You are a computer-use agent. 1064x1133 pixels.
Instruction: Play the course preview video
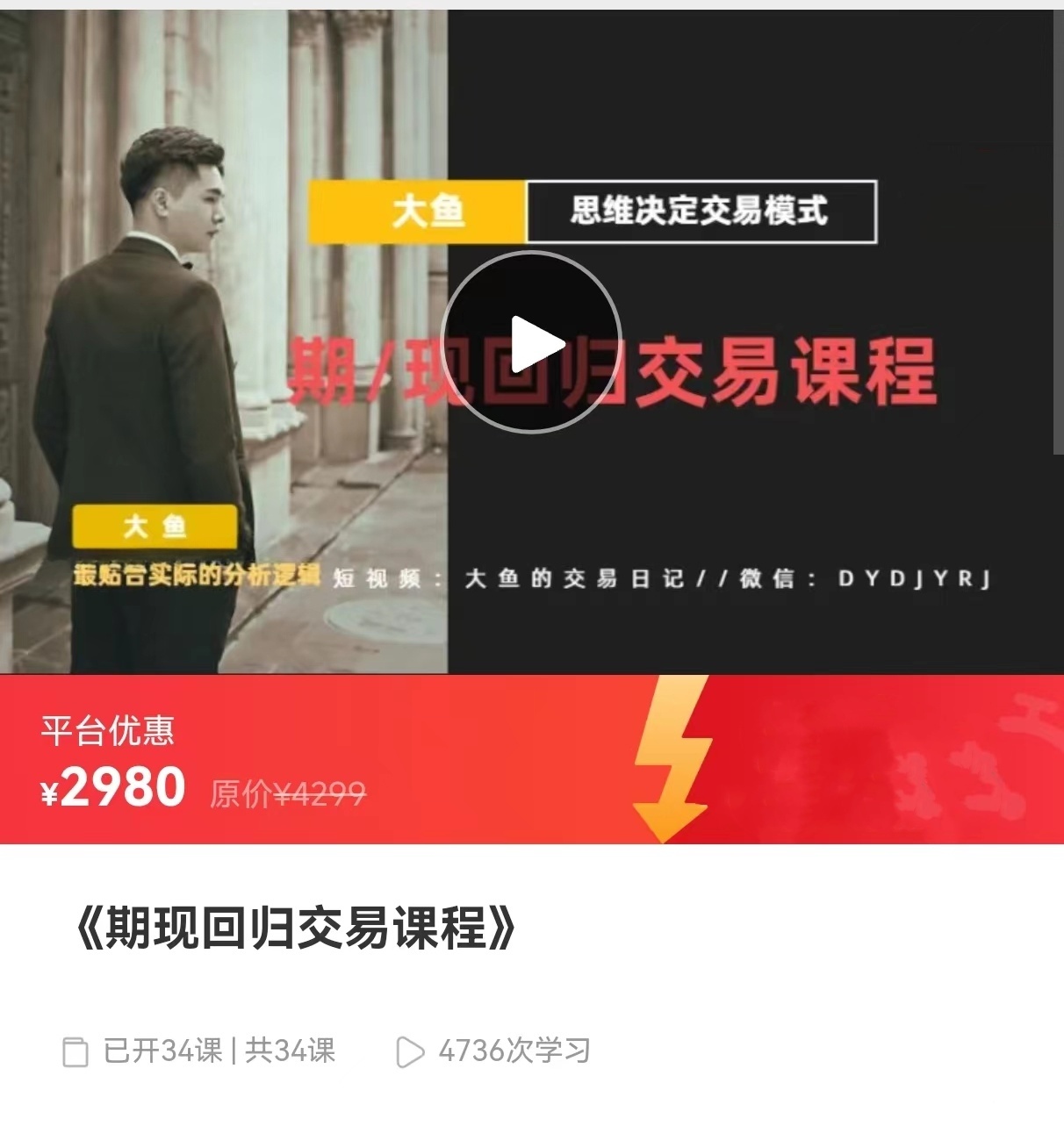[531, 343]
